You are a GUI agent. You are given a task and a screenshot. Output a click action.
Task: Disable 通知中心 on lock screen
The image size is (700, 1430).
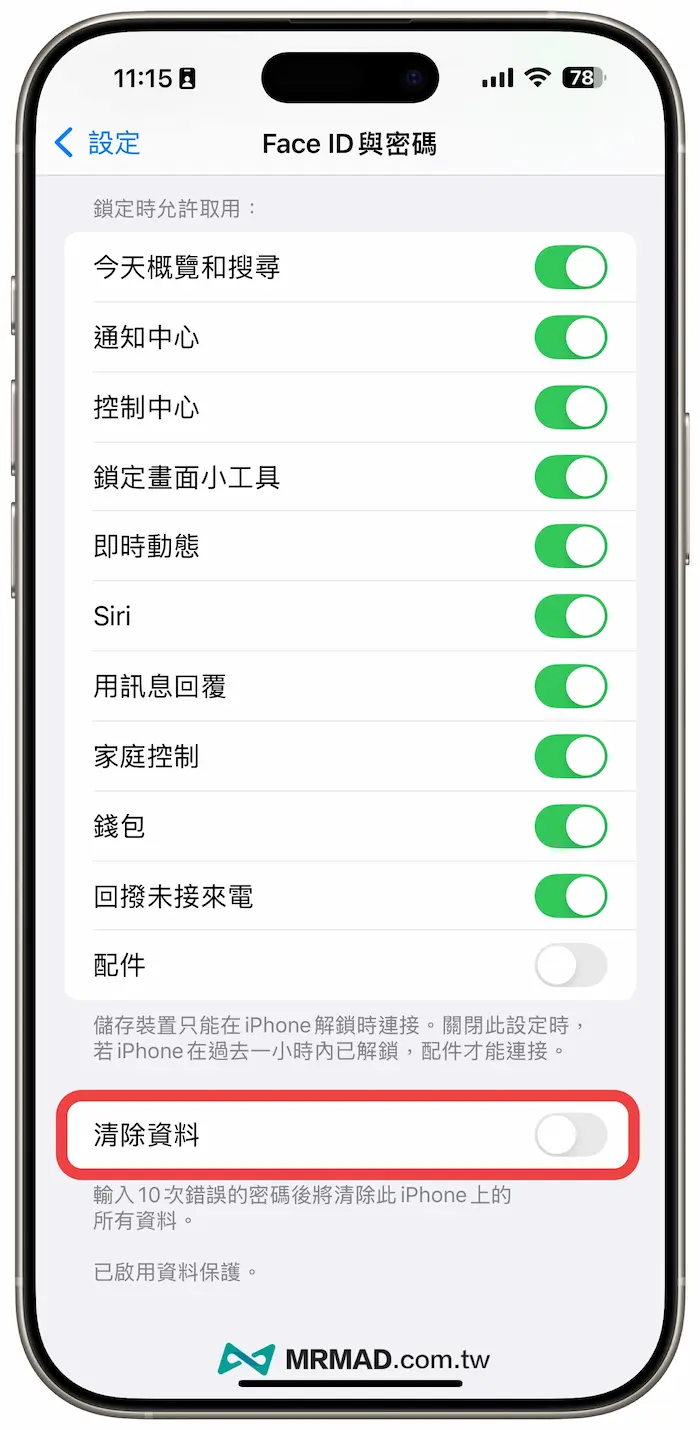(x=570, y=338)
